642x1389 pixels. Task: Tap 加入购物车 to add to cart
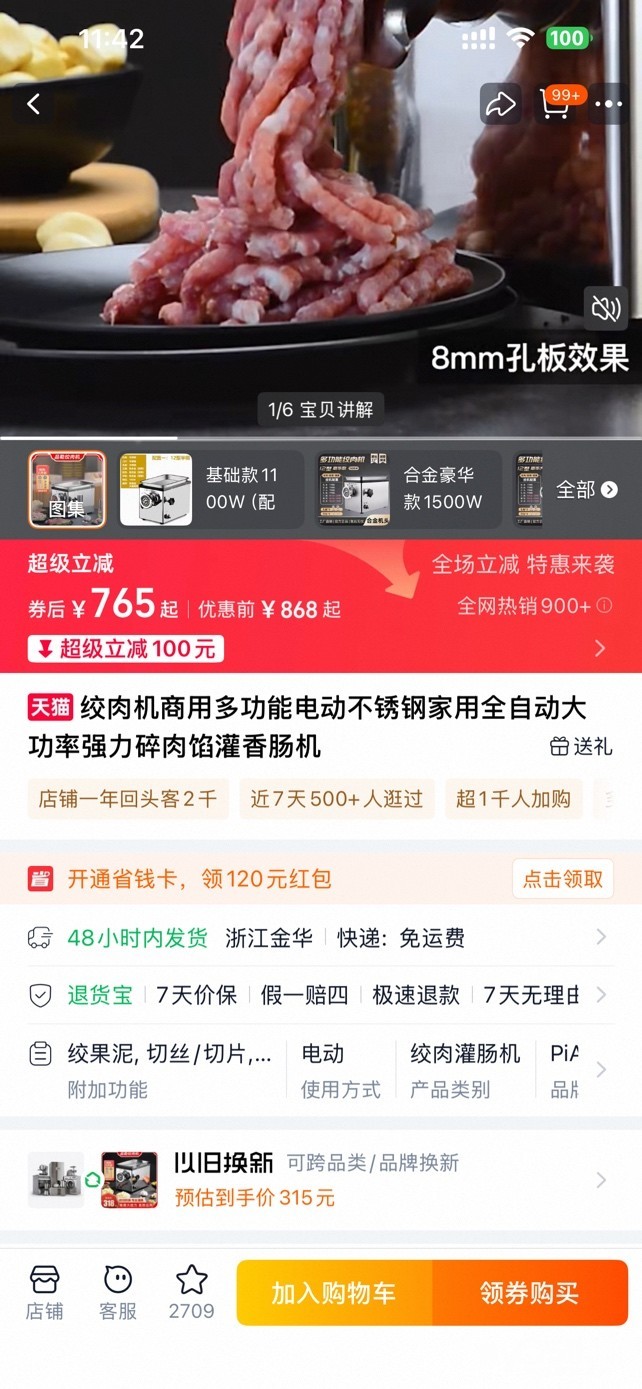pos(334,1293)
